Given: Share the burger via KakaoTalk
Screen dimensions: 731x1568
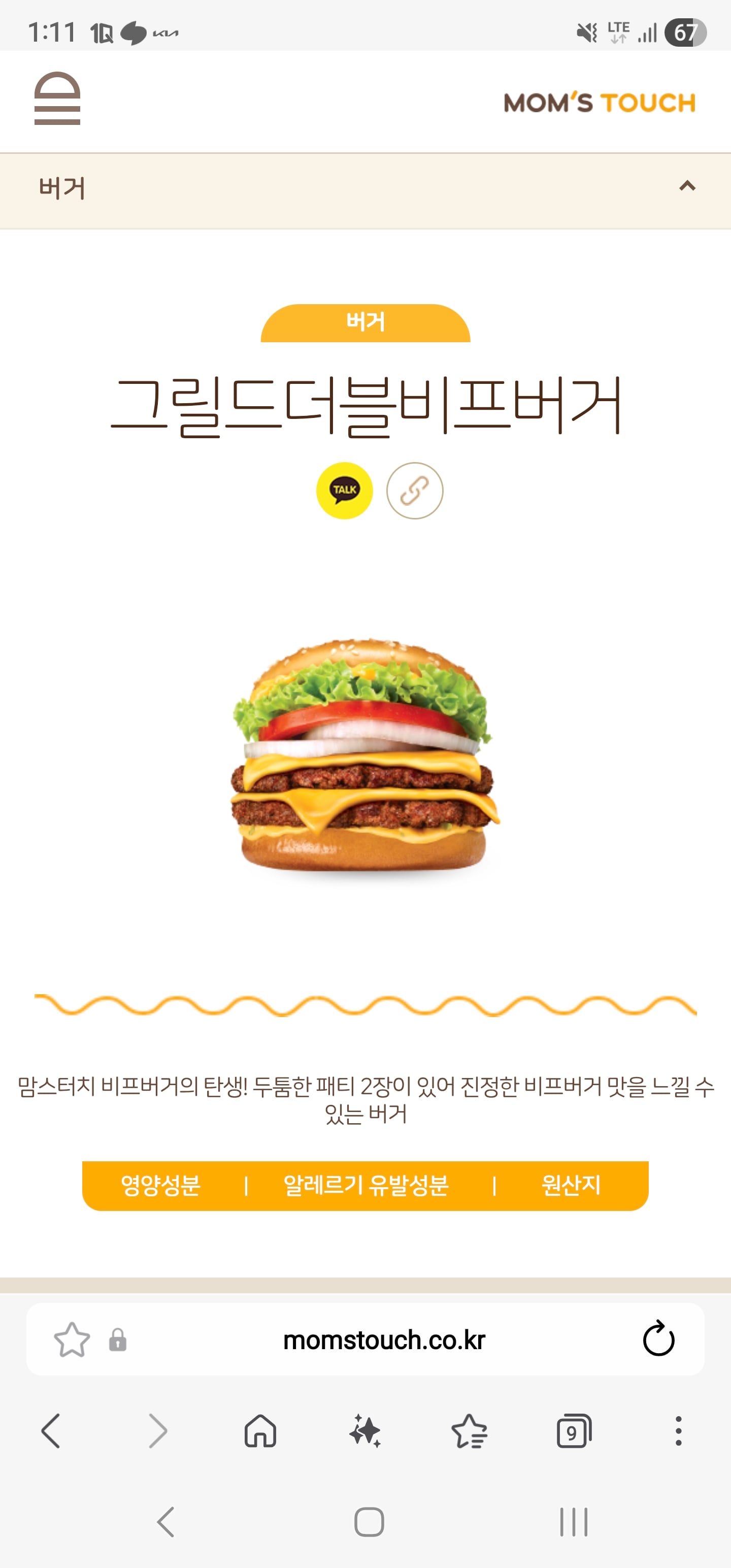Looking at the screenshot, I should [x=345, y=491].
